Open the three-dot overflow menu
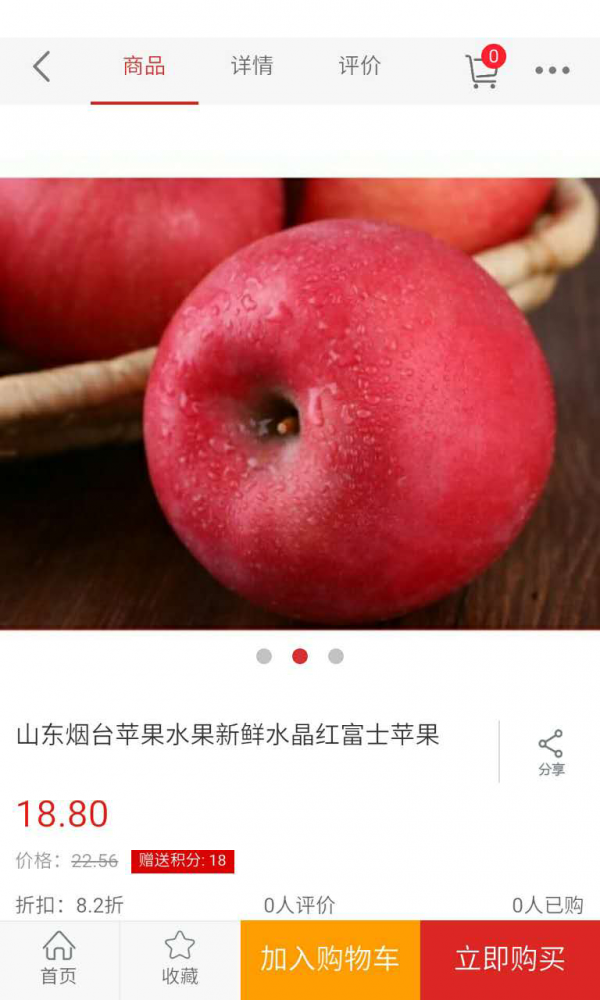600x1000 pixels. [552, 70]
